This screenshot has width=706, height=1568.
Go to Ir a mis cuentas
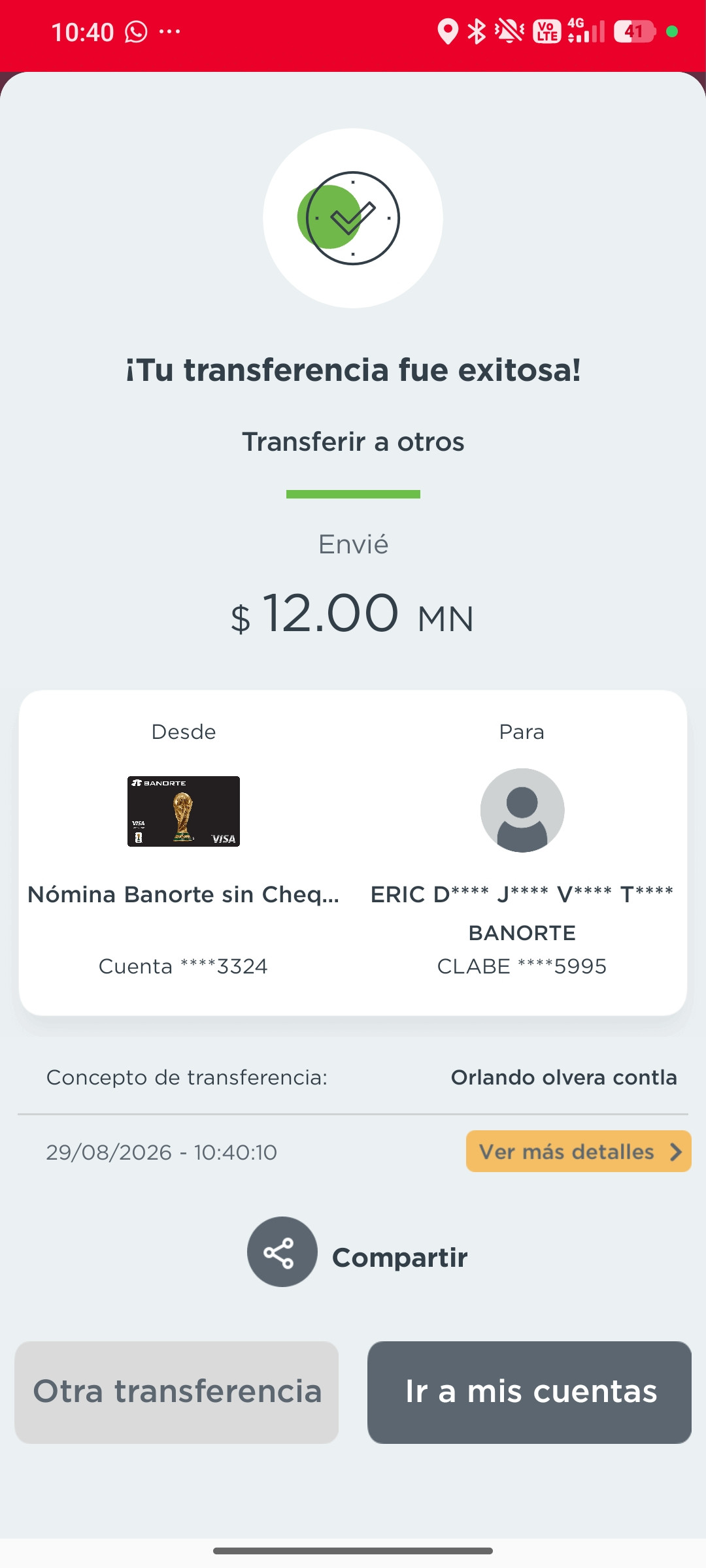click(529, 1392)
